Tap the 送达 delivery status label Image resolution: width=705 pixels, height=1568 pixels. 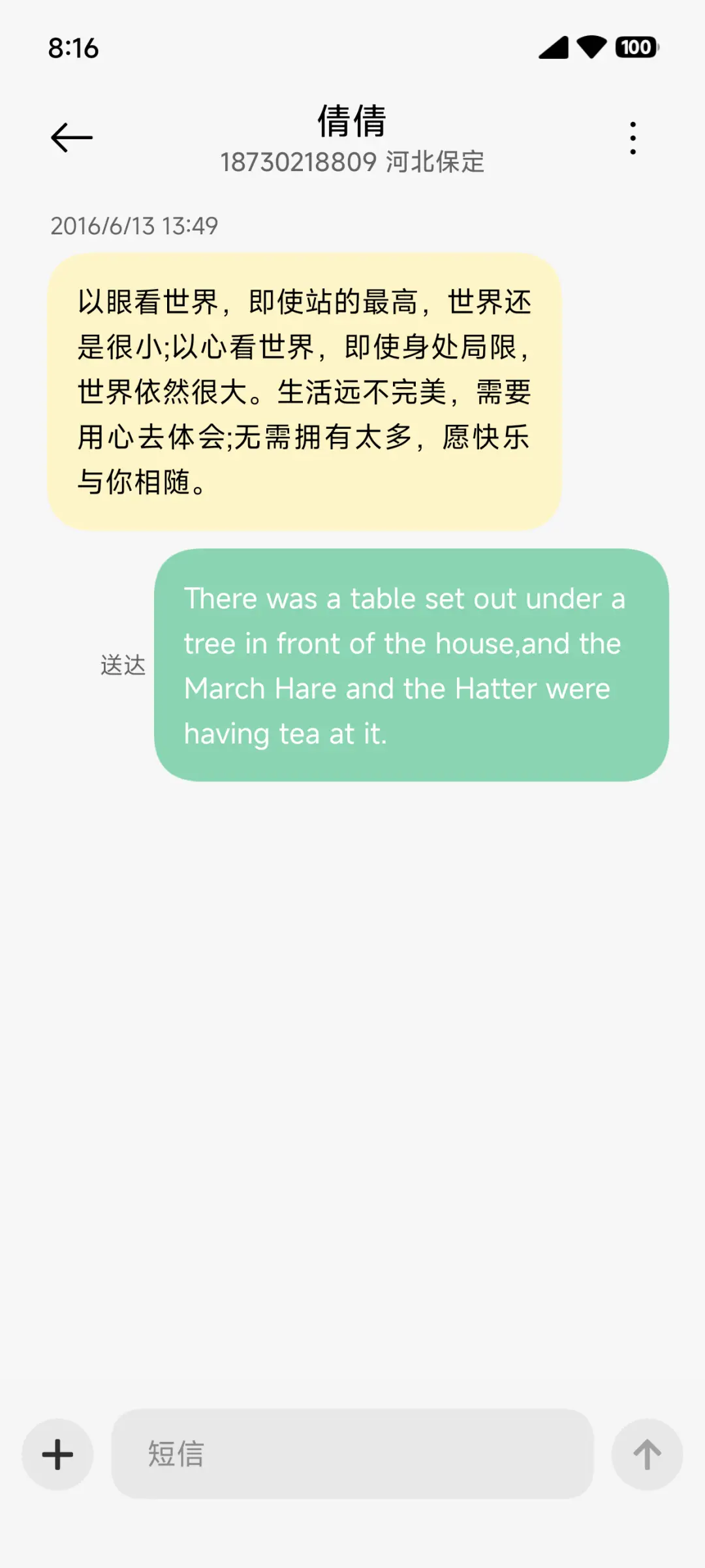[123, 665]
